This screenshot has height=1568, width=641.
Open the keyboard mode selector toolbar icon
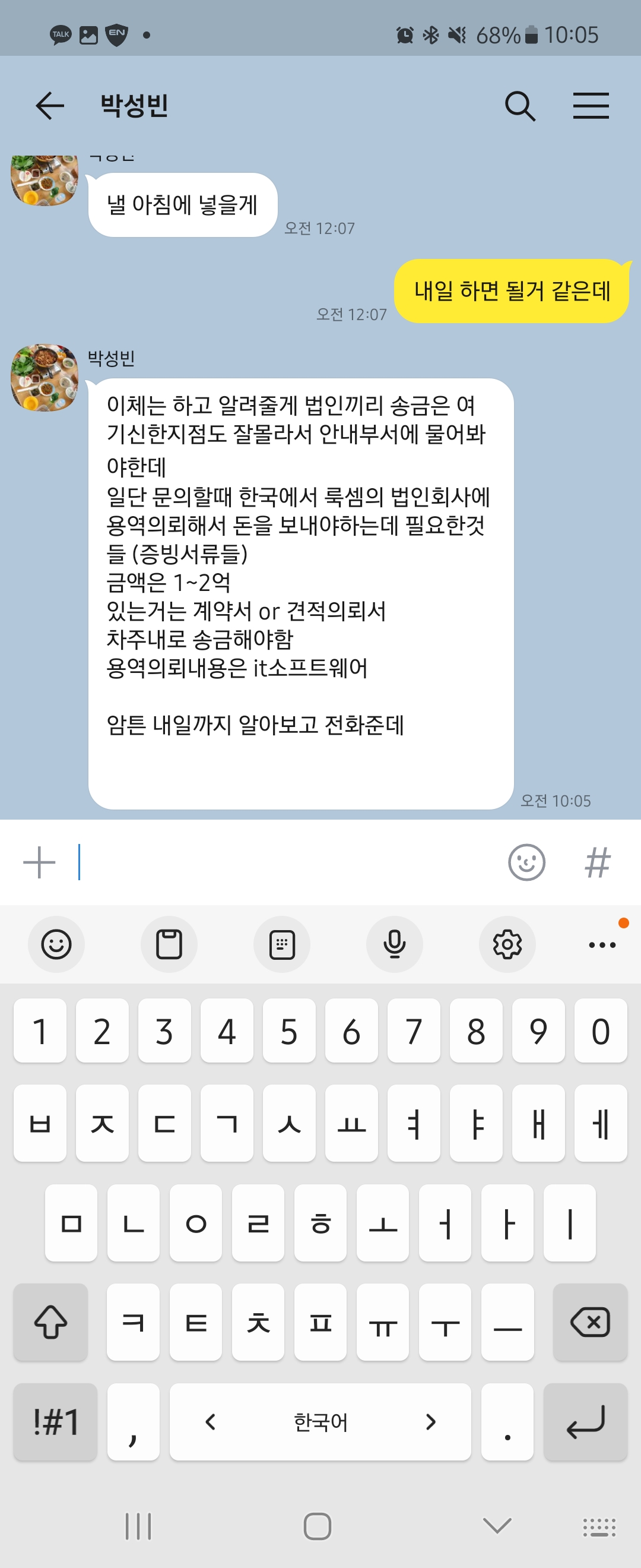(x=281, y=945)
